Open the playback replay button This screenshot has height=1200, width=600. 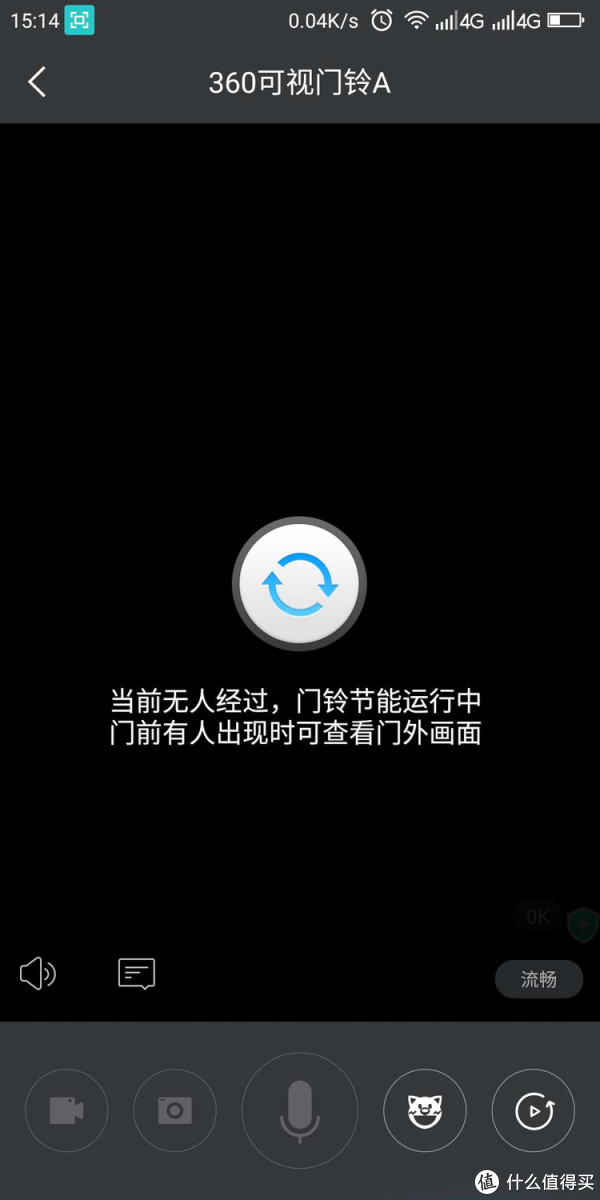[533, 1110]
